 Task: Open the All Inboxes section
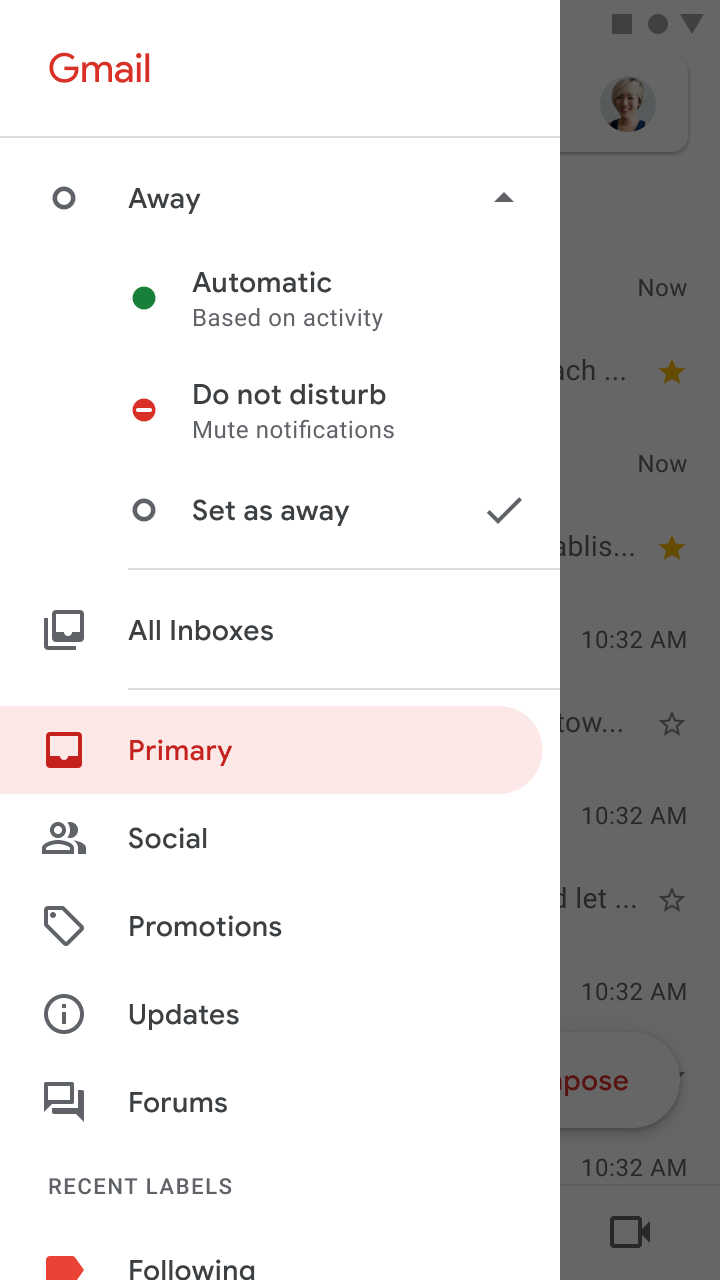200,630
